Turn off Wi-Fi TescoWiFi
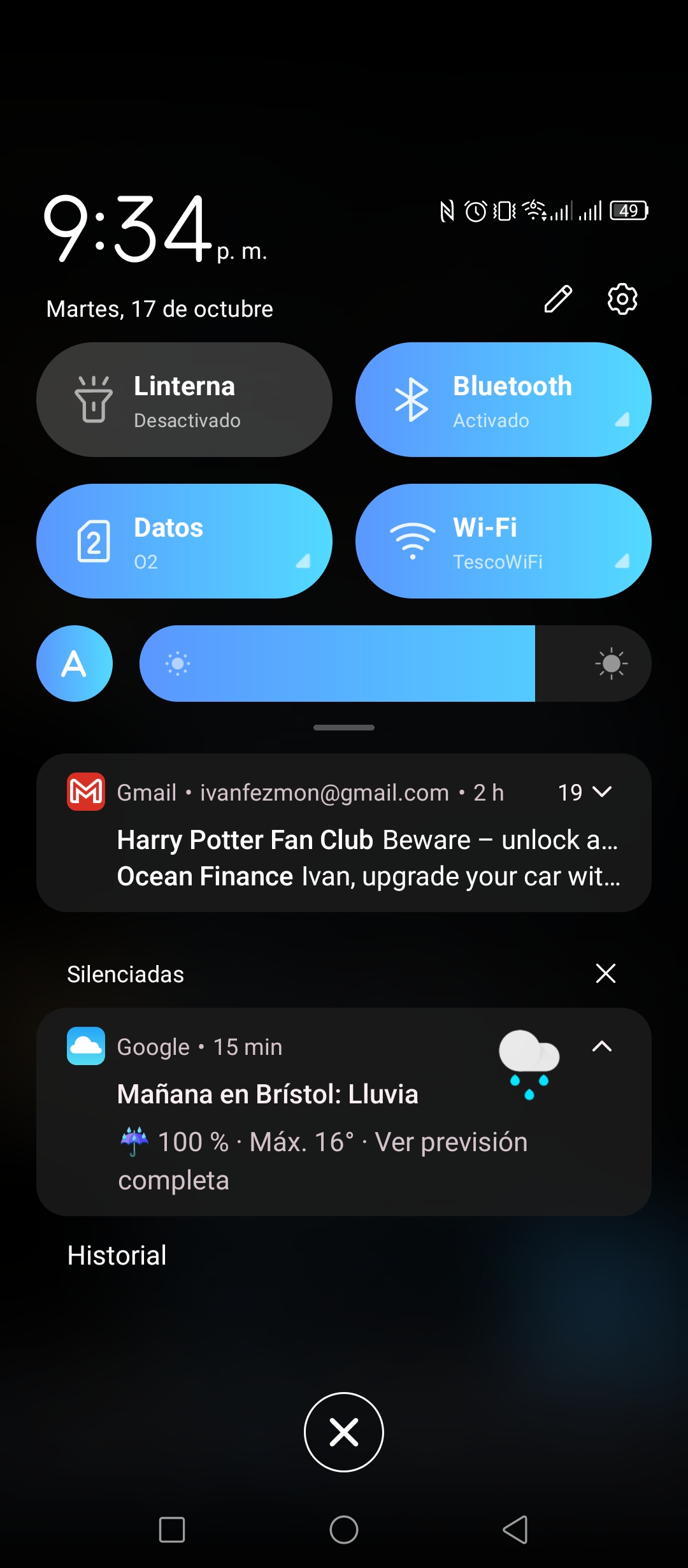Viewport: 688px width, 1568px height. click(x=503, y=541)
